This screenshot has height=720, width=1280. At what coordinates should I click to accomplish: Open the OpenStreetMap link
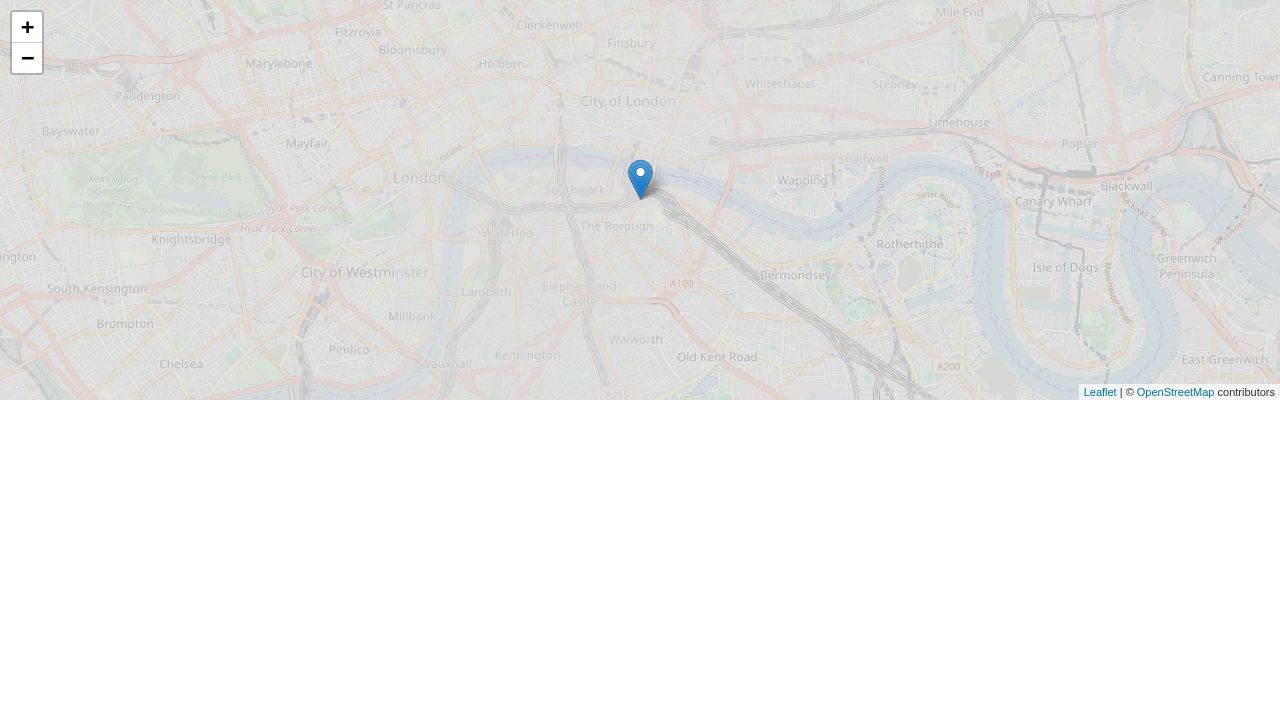(1175, 392)
